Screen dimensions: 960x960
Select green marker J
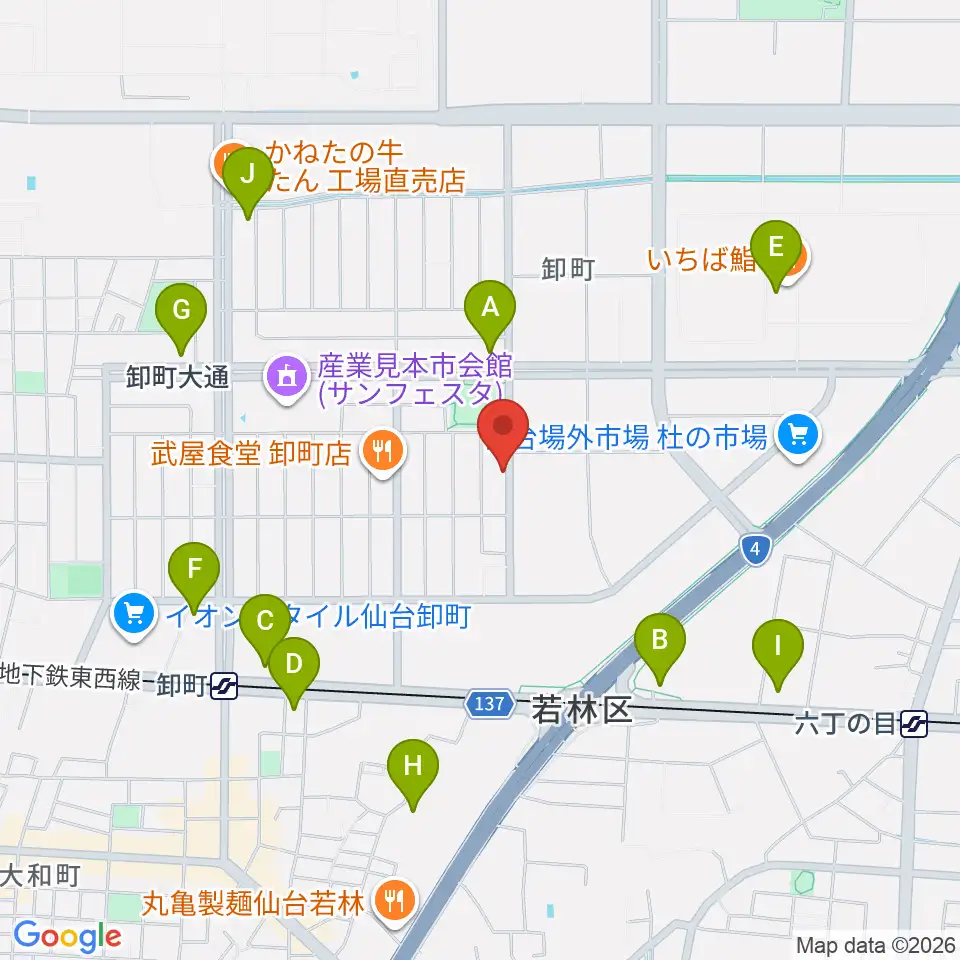click(x=247, y=183)
